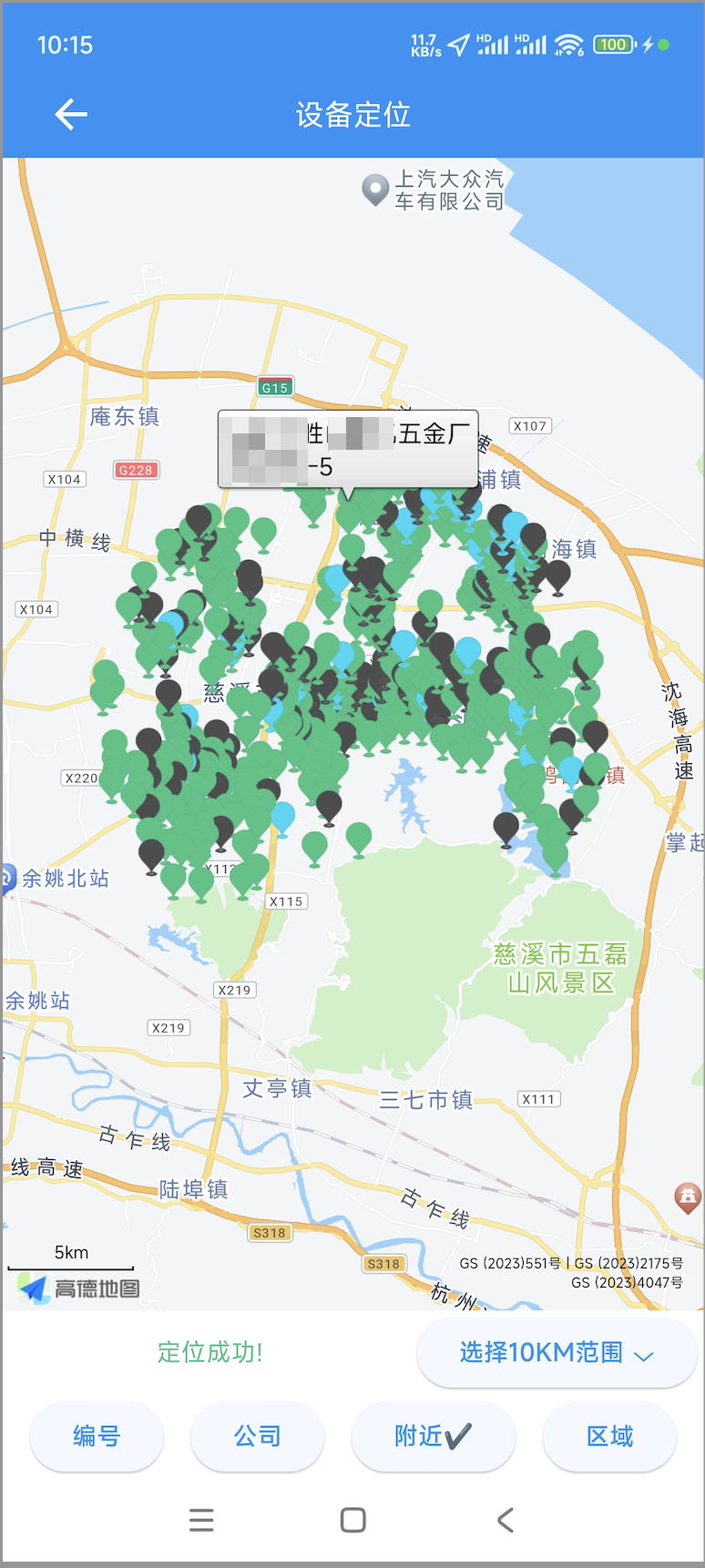Tap the 五金厂 device info bubble
Image resolution: width=705 pixels, height=1568 pixels.
(x=348, y=450)
